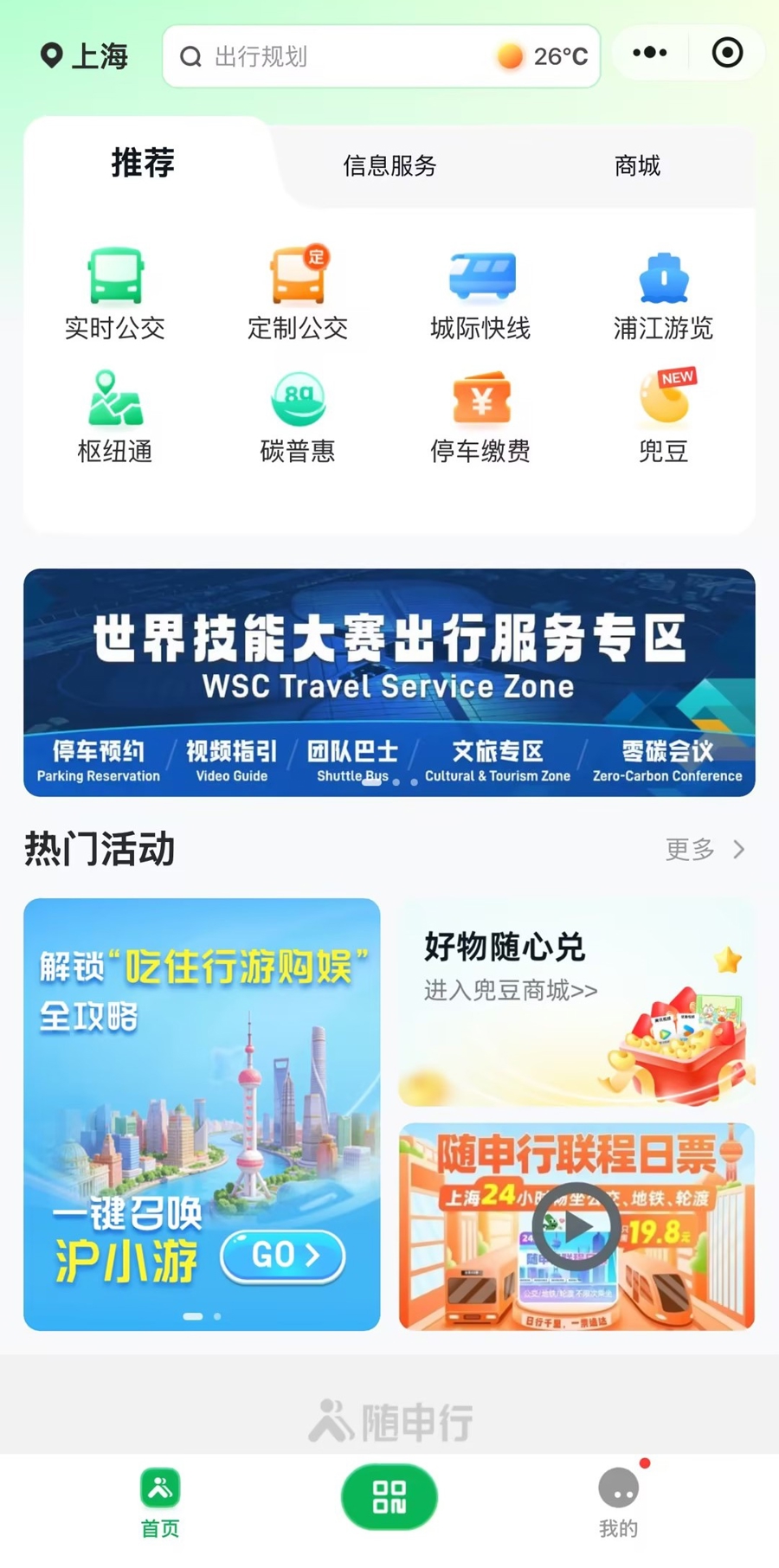Screen dimensions: 779x1568
Task: Open 碳普惠 carbon rewards
Action: coord(298,417)
